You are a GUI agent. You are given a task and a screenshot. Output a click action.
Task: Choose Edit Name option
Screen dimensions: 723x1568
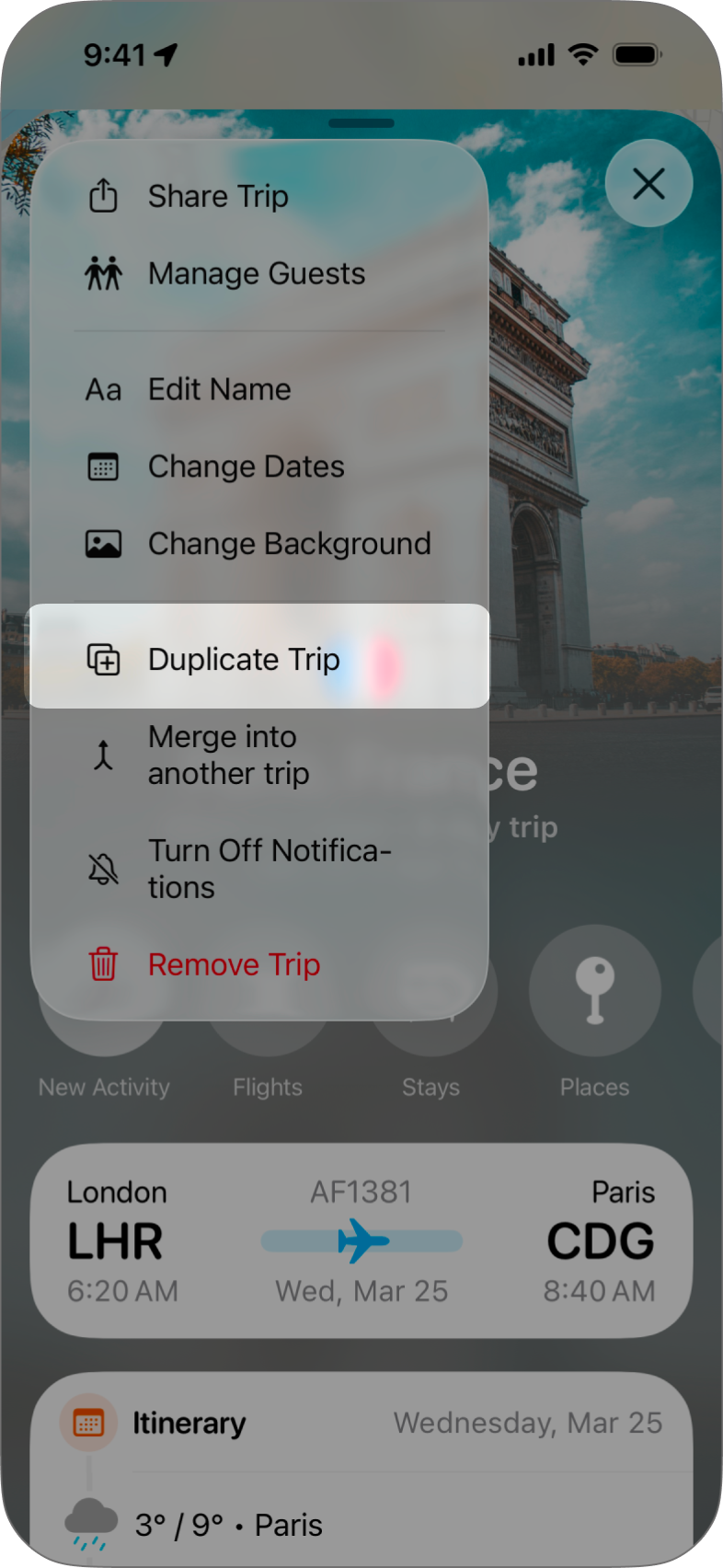click(x=219, y=390)
